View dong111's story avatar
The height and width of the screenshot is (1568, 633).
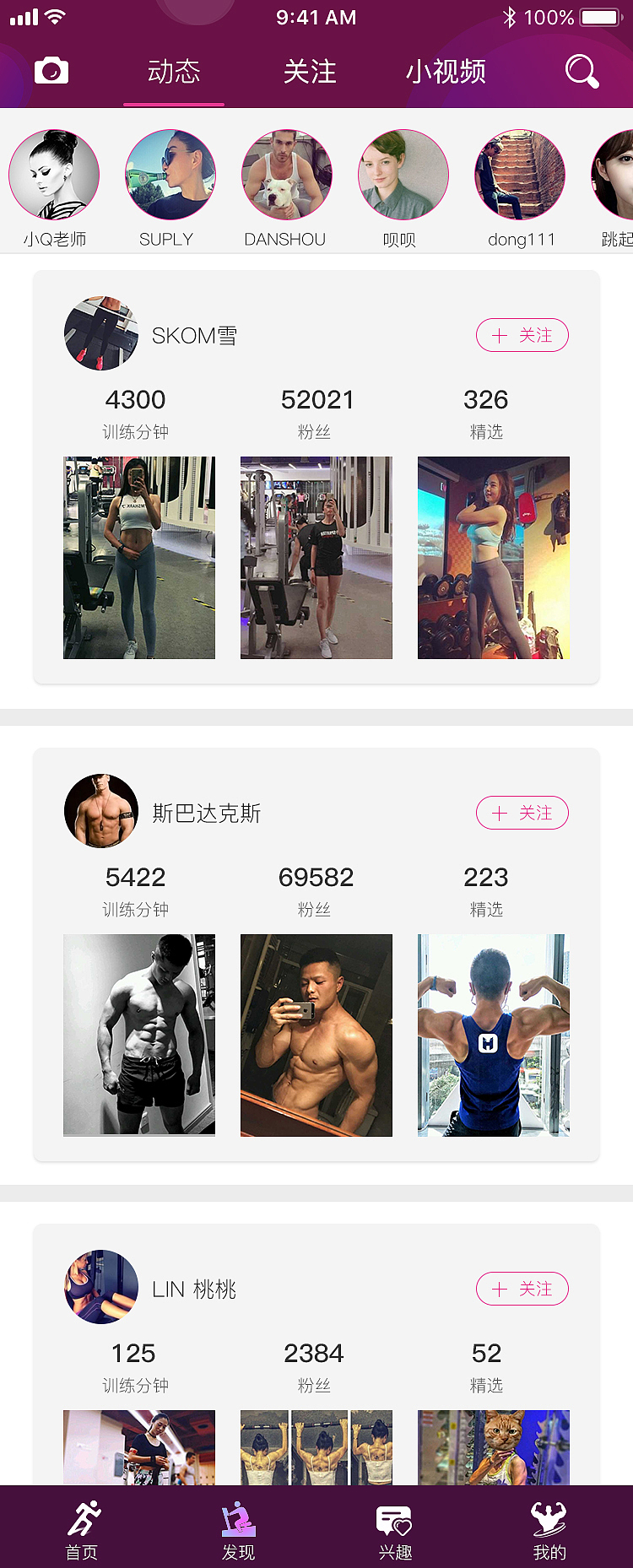tap(520, 175)
